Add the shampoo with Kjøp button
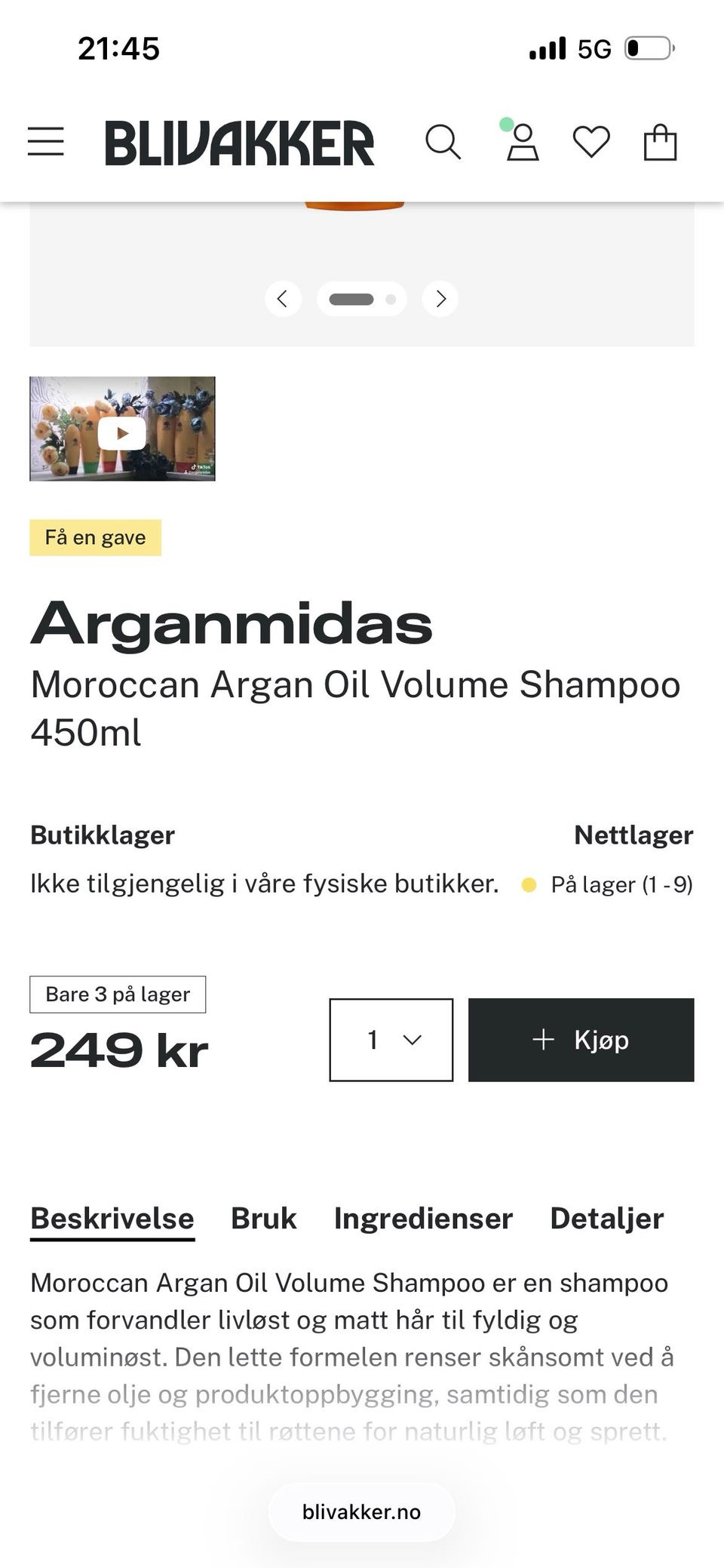Viewport: 724px width, 1568px height. coord(581,1040)
